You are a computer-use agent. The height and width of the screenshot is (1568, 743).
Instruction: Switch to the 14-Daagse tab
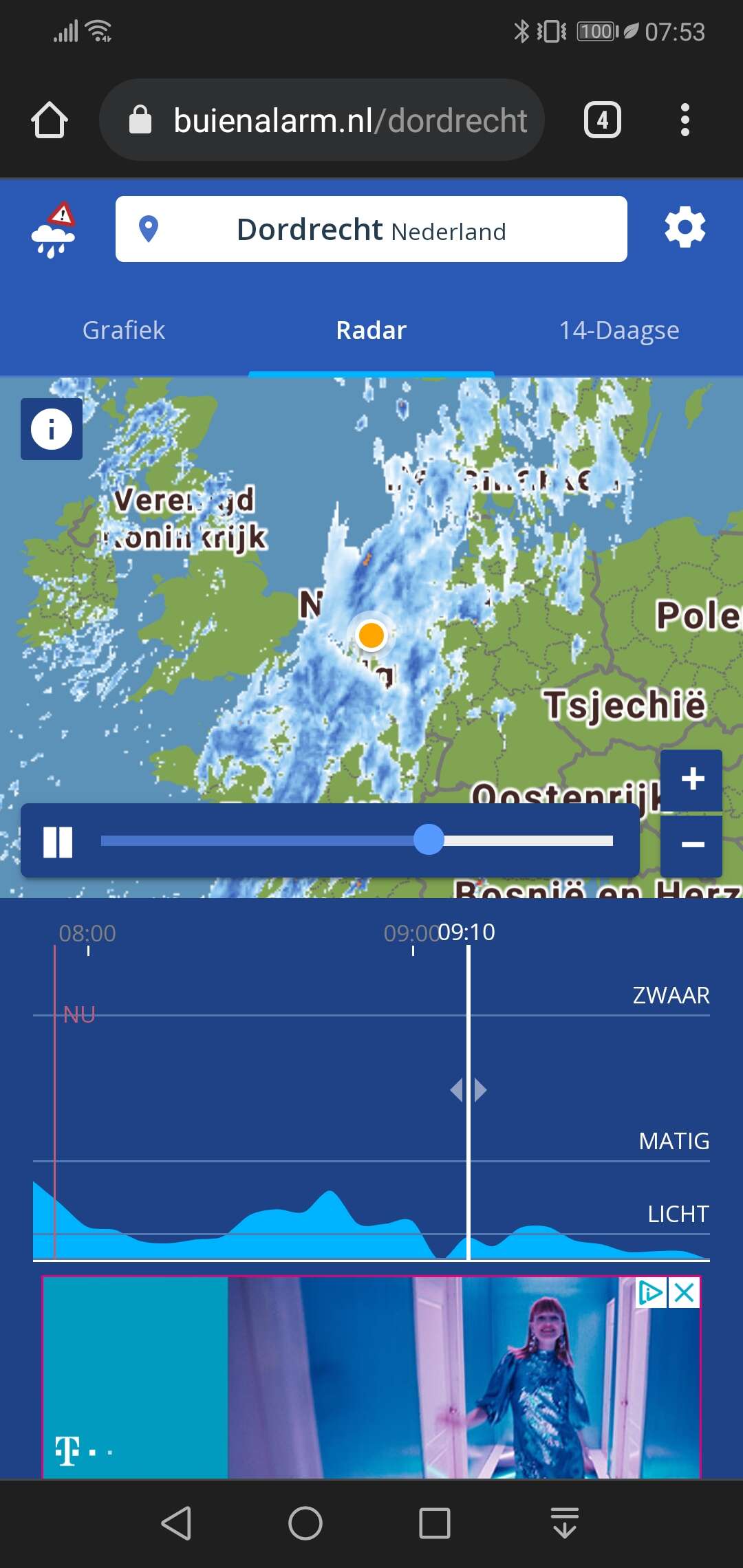619,330
